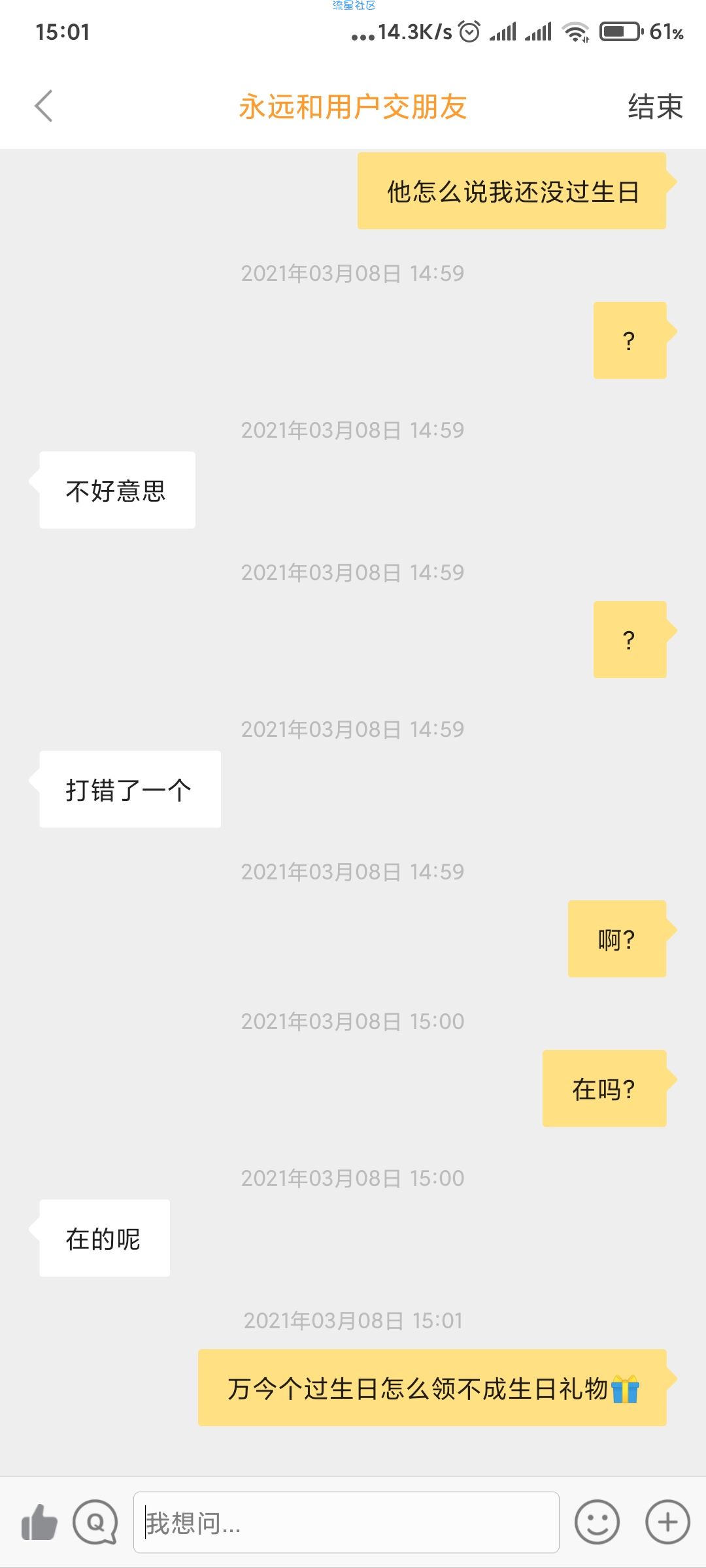Go back using the top-left arrow

43,106
